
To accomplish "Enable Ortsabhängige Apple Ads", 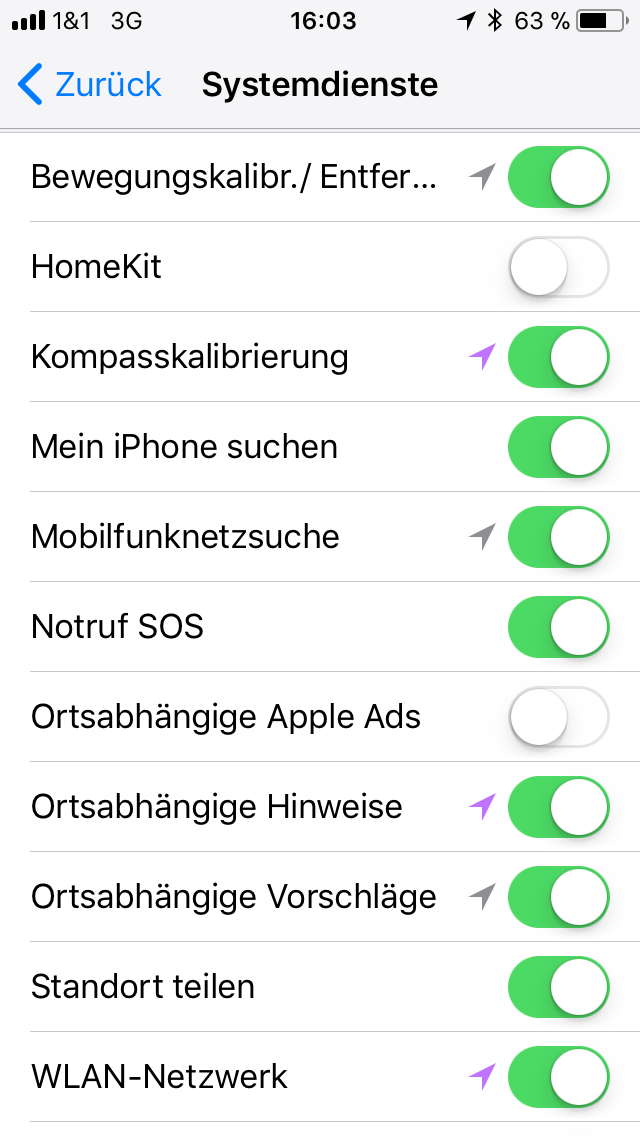I will (558, 718).
